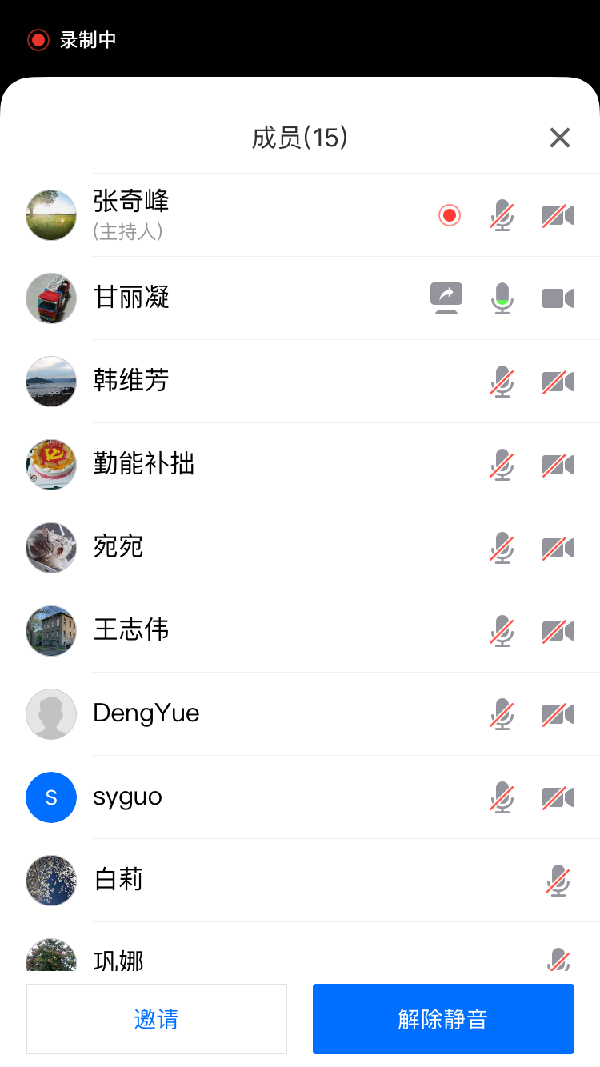
Task: Tap the screen-share icon on 甘丽凝's row
Action: pyautogui.click(x=446, y=298)
